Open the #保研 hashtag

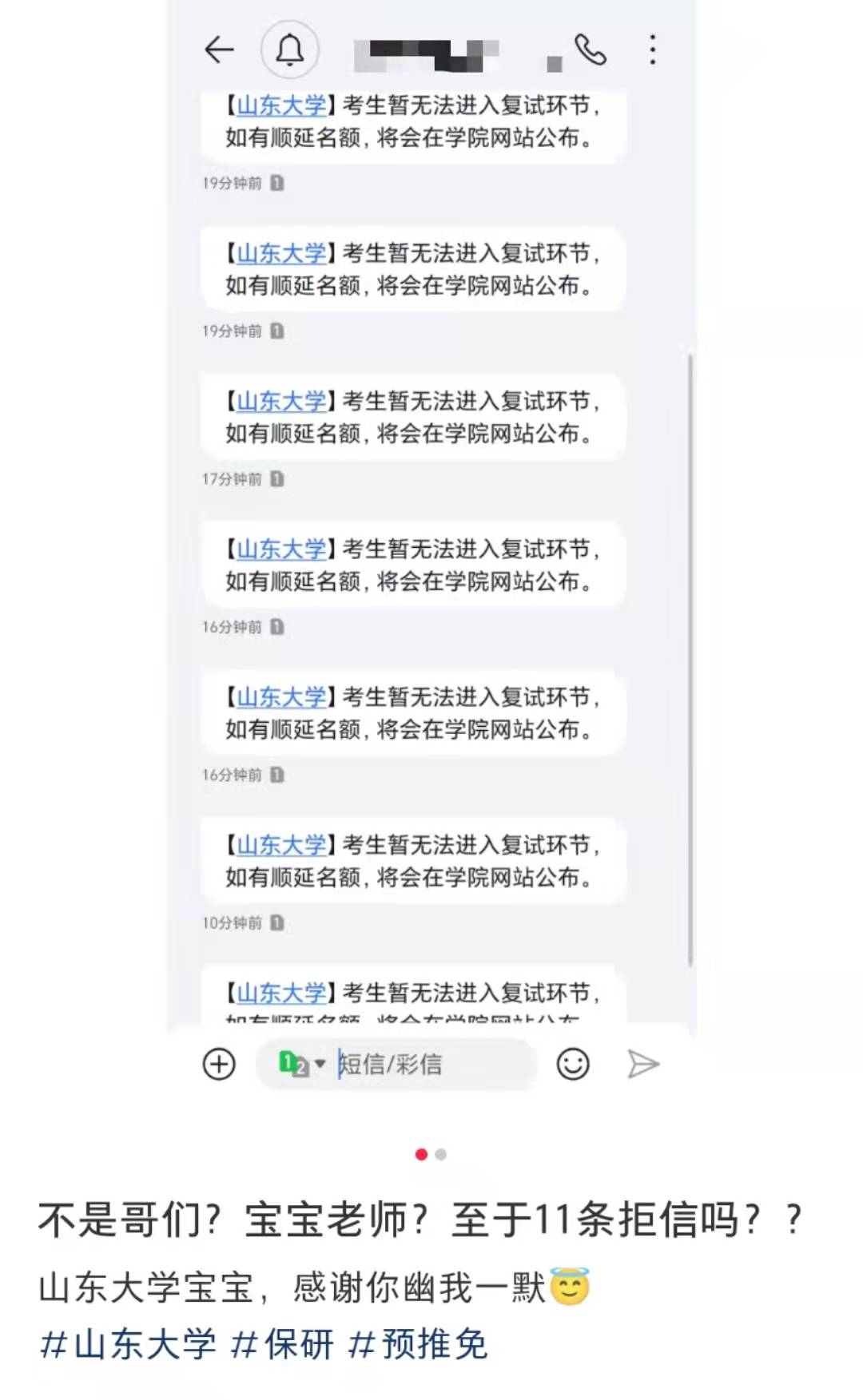282,1344
